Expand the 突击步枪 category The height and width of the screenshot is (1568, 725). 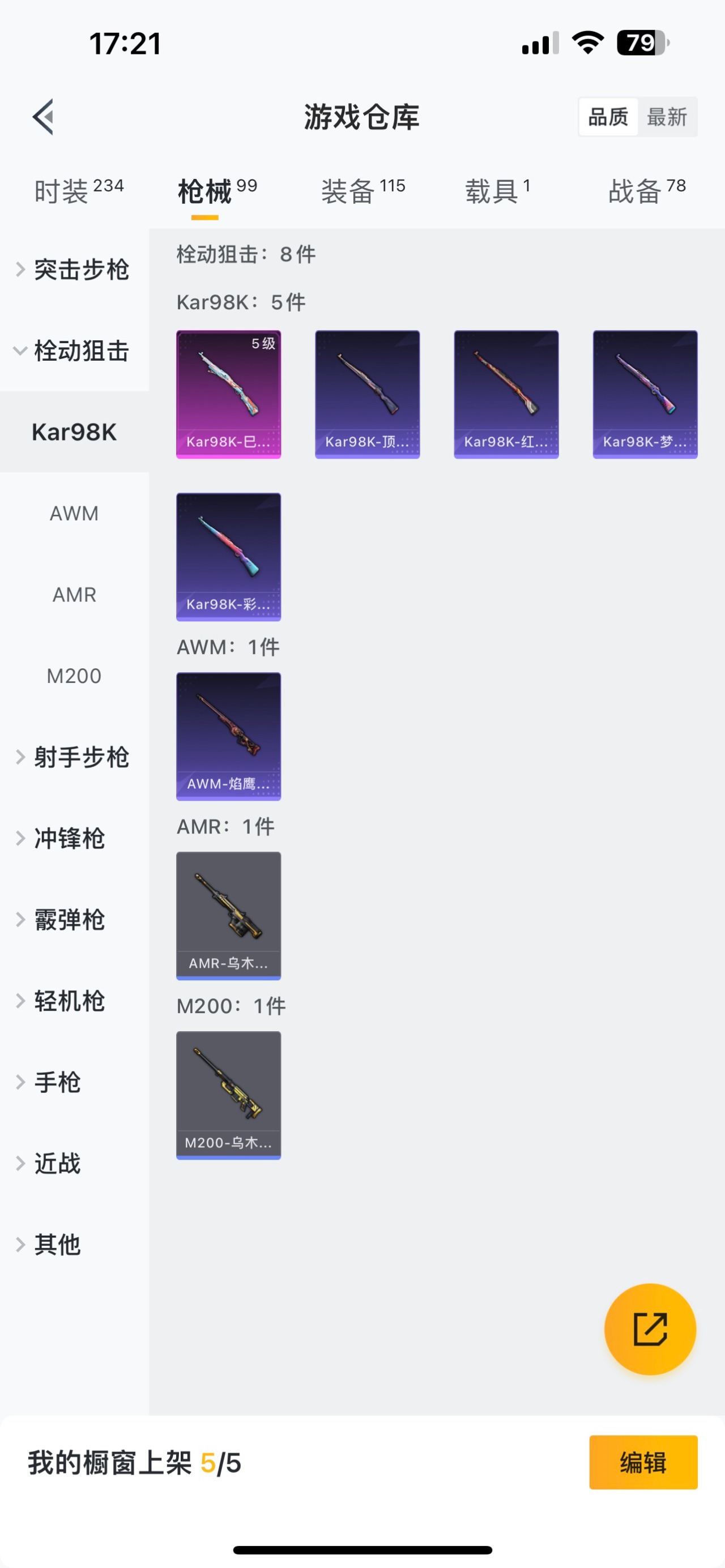74,270
